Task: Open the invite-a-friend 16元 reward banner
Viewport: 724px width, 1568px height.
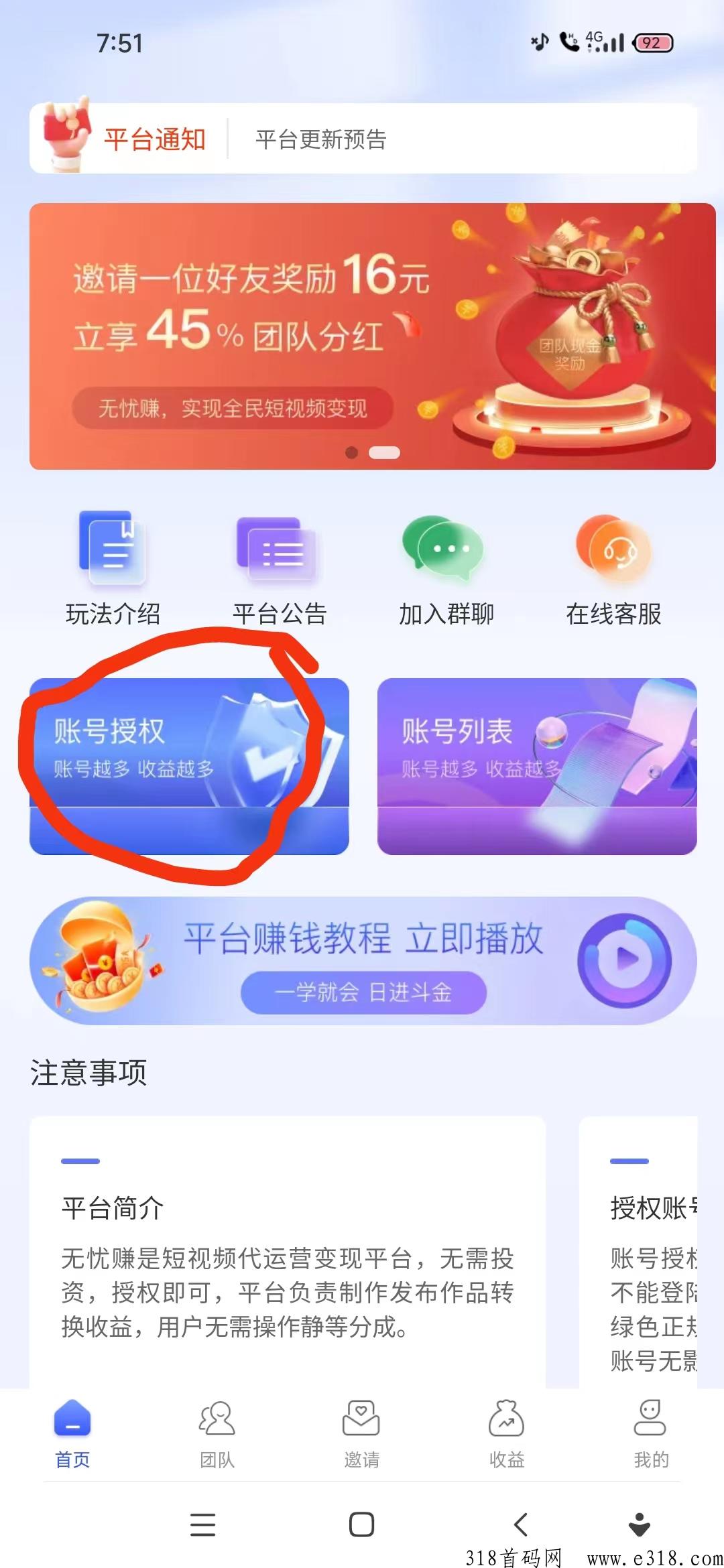Action: [373, 336]
